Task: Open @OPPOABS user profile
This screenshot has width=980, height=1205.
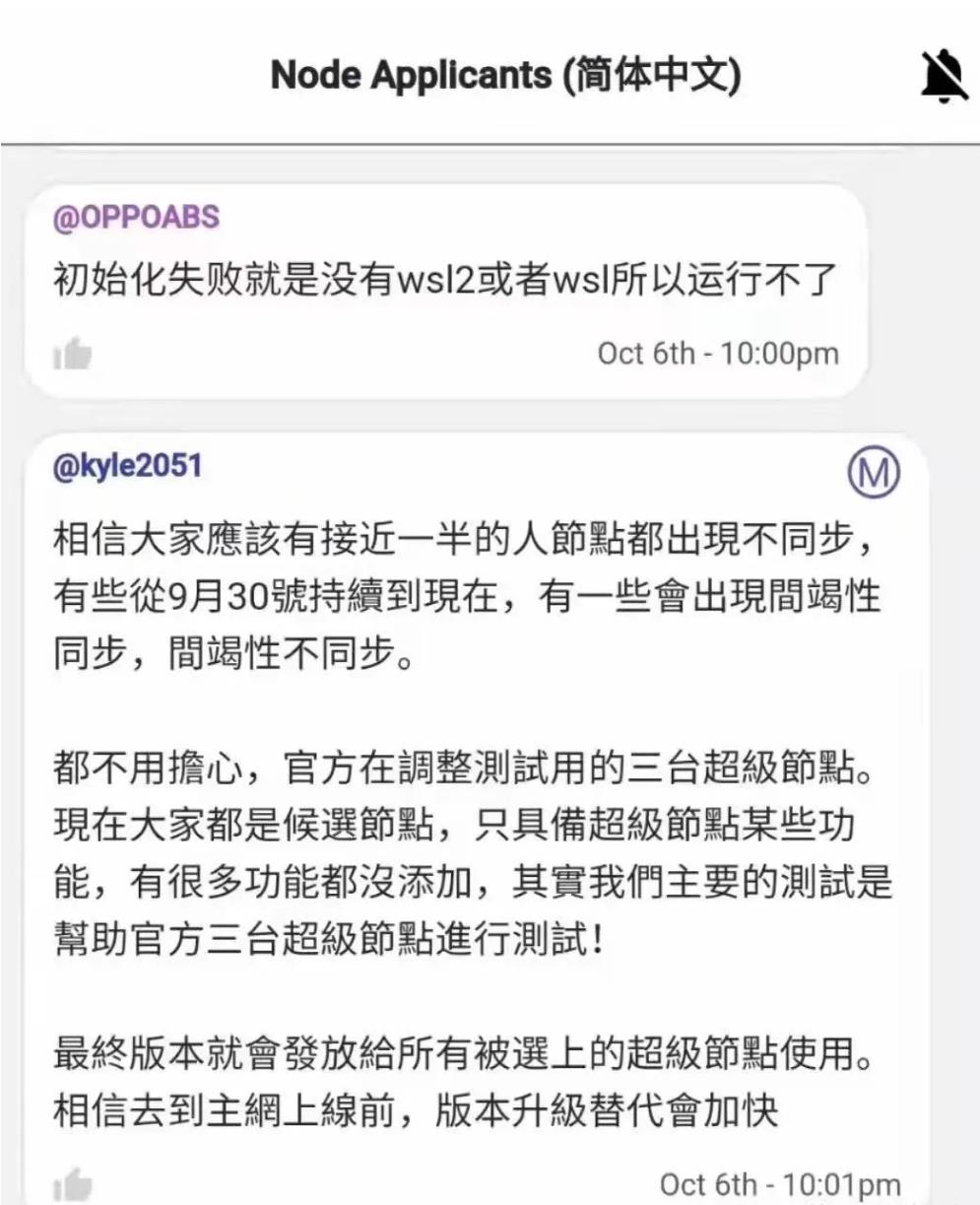Action: 136,218
